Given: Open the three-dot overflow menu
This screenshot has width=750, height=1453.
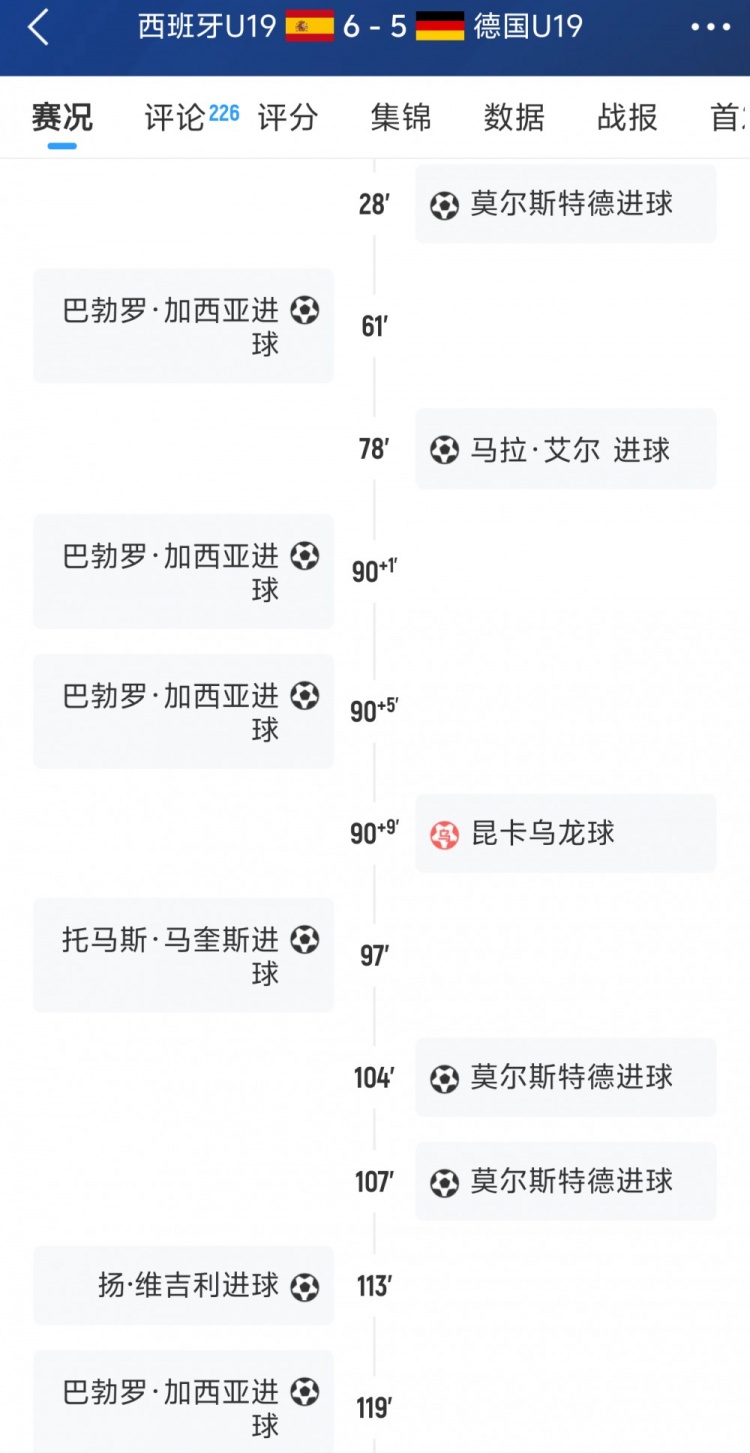Looking at the screenshot, I should coord(711,27).
